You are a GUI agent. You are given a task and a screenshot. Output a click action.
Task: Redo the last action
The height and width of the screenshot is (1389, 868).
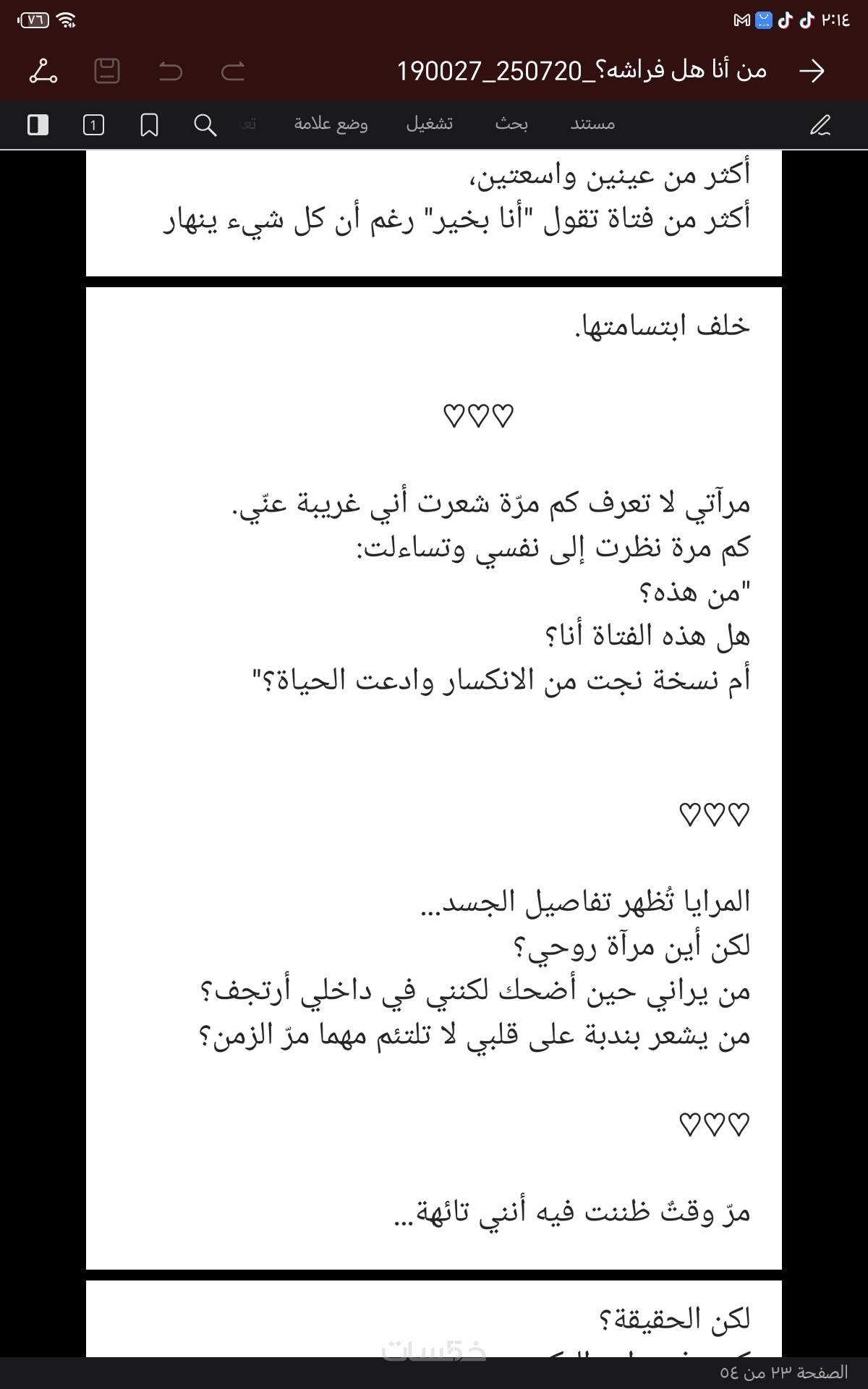pyautogui.click(x=233, y=71)
